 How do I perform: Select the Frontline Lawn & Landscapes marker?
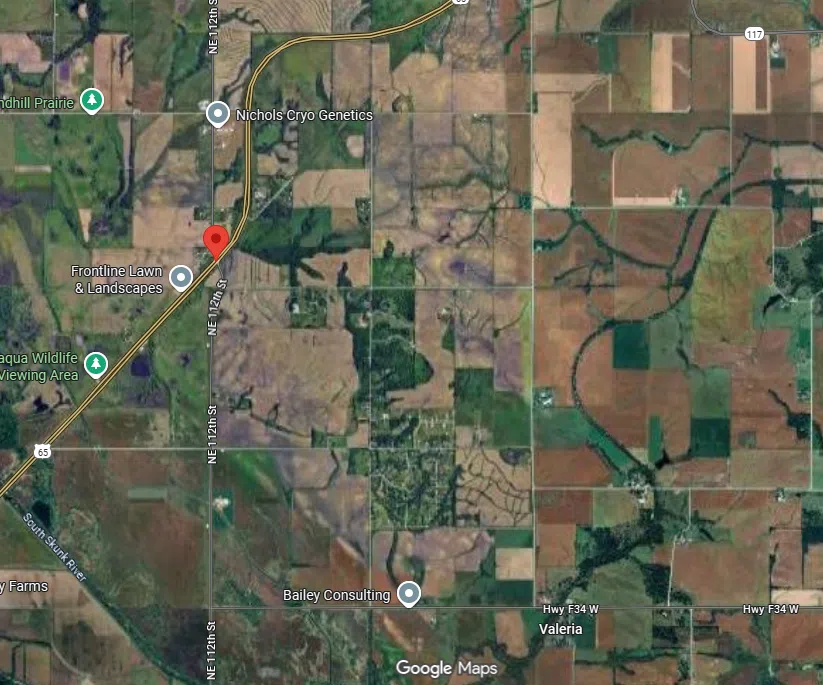(181, 277)
